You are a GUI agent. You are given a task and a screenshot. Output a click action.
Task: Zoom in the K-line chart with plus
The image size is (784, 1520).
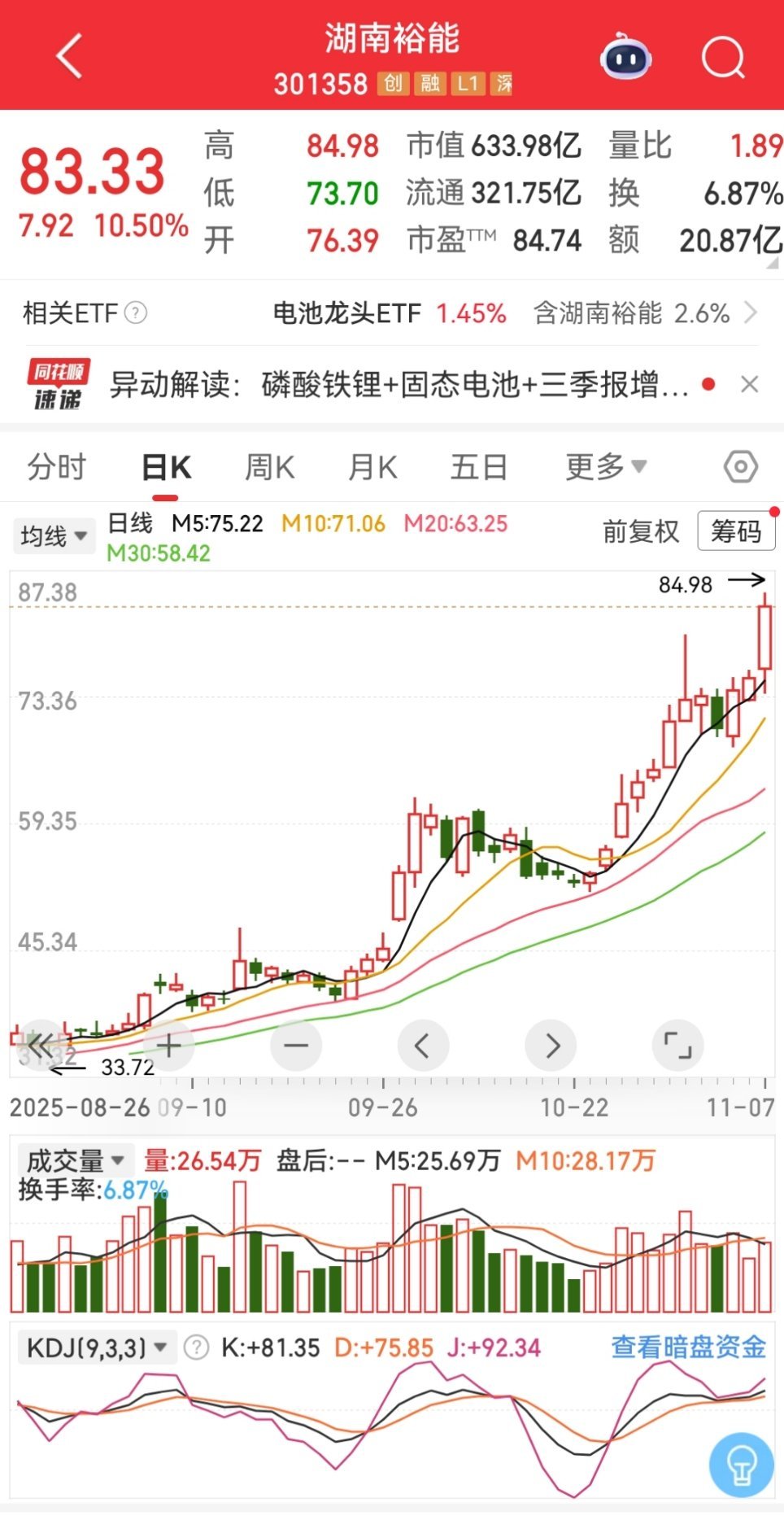(168, 1046)
